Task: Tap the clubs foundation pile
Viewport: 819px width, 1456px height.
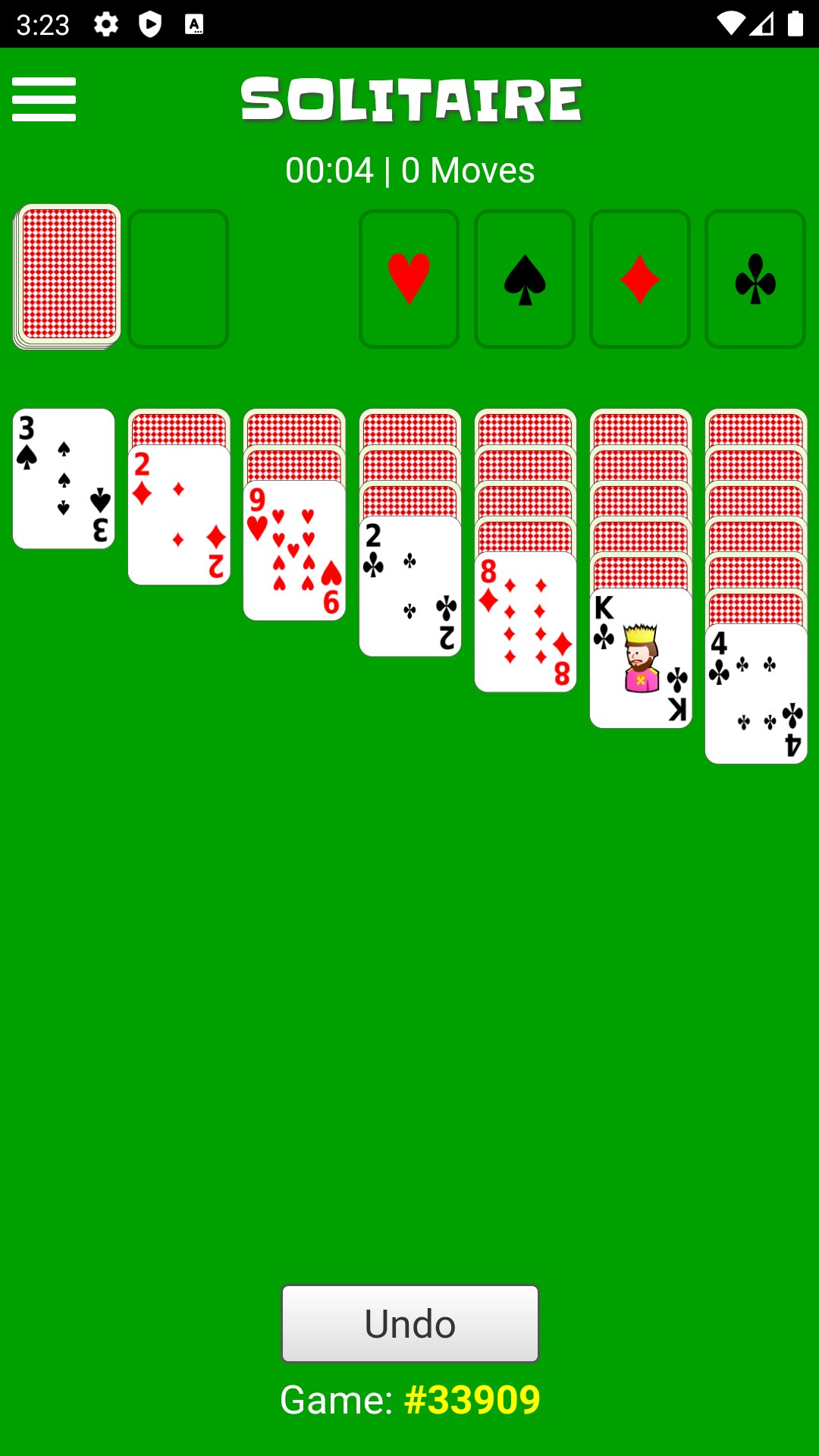Action: (x=755, y=279)
